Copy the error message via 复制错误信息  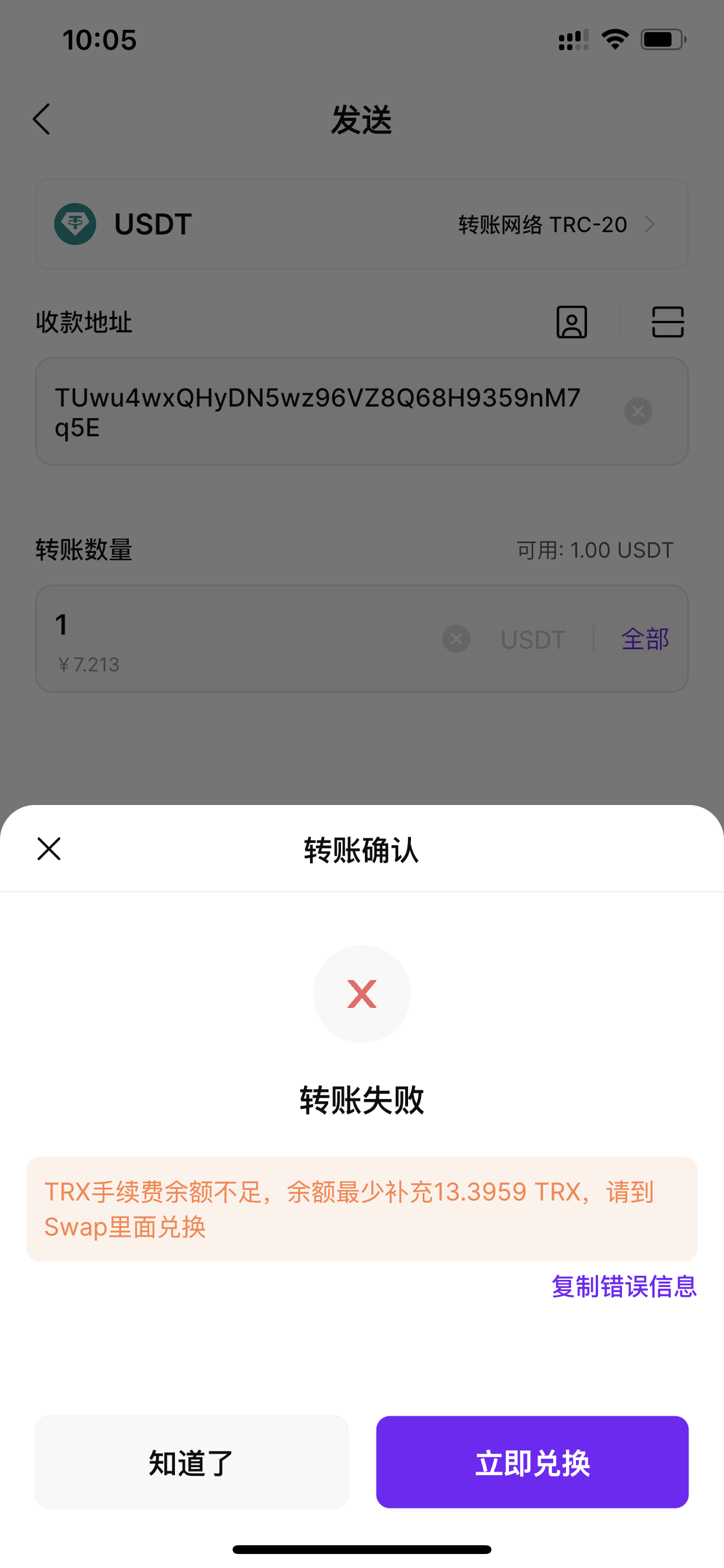624,1286
